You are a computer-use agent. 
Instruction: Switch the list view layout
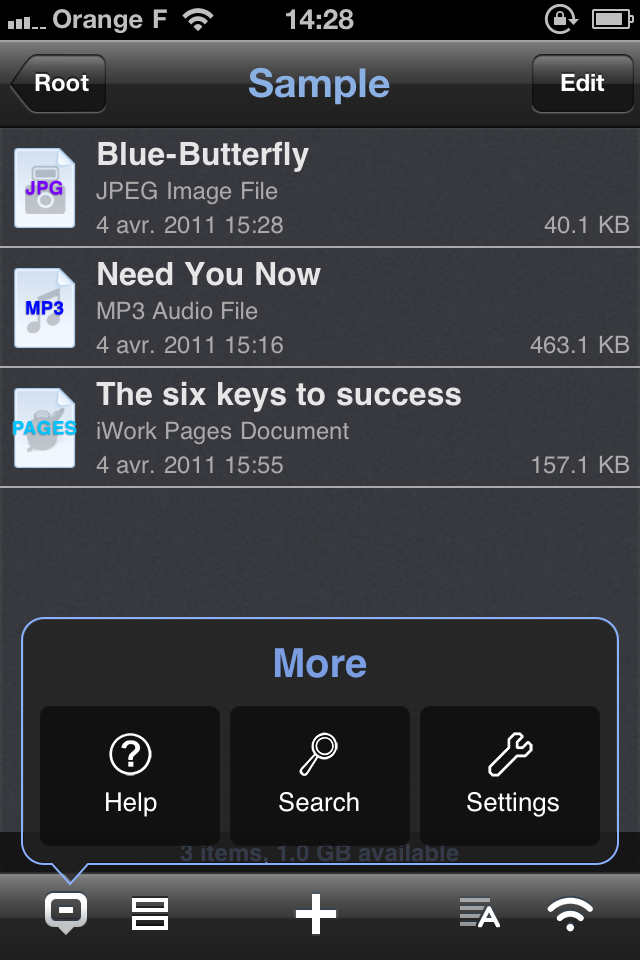click(150, 913)
